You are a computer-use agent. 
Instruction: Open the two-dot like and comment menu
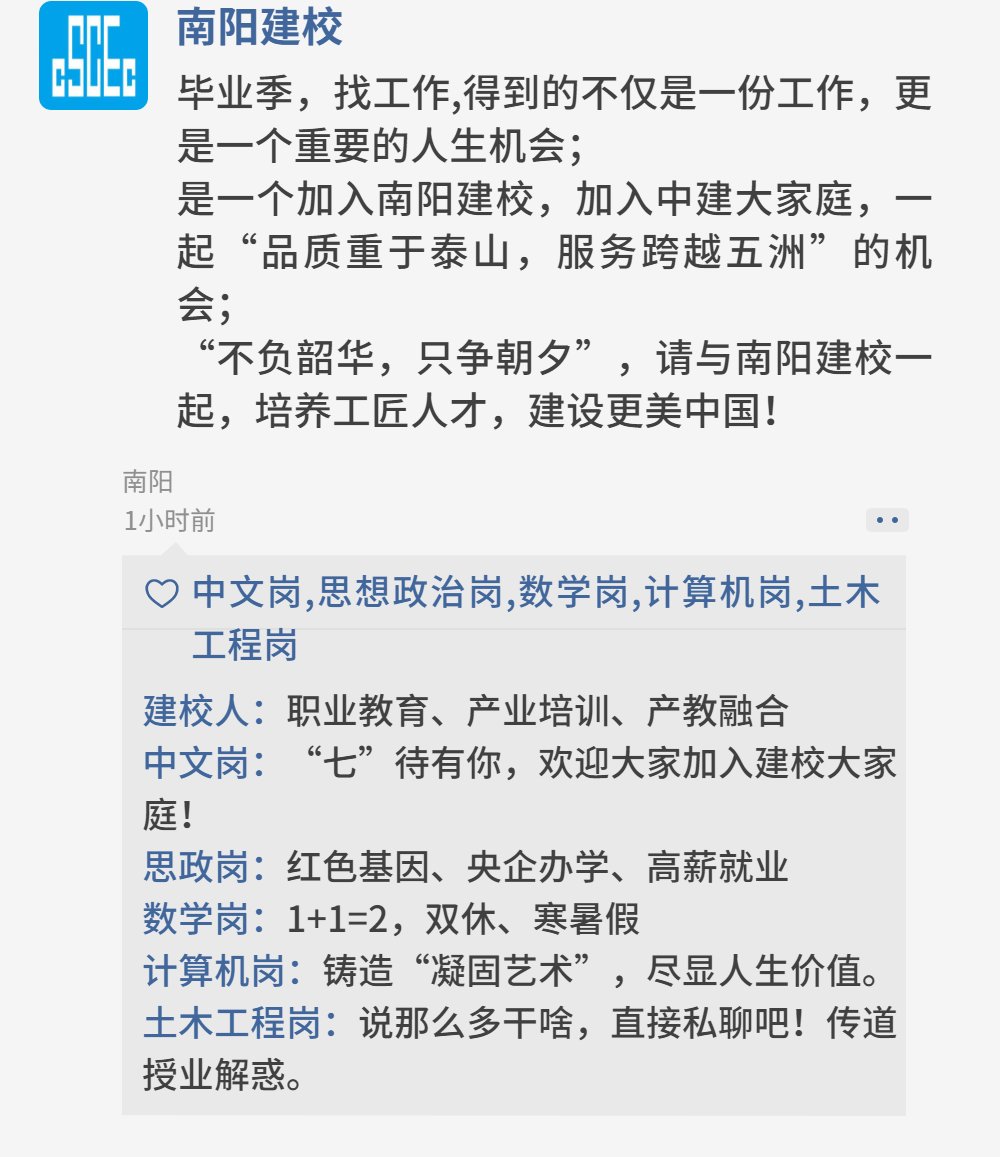coord(886,520)
